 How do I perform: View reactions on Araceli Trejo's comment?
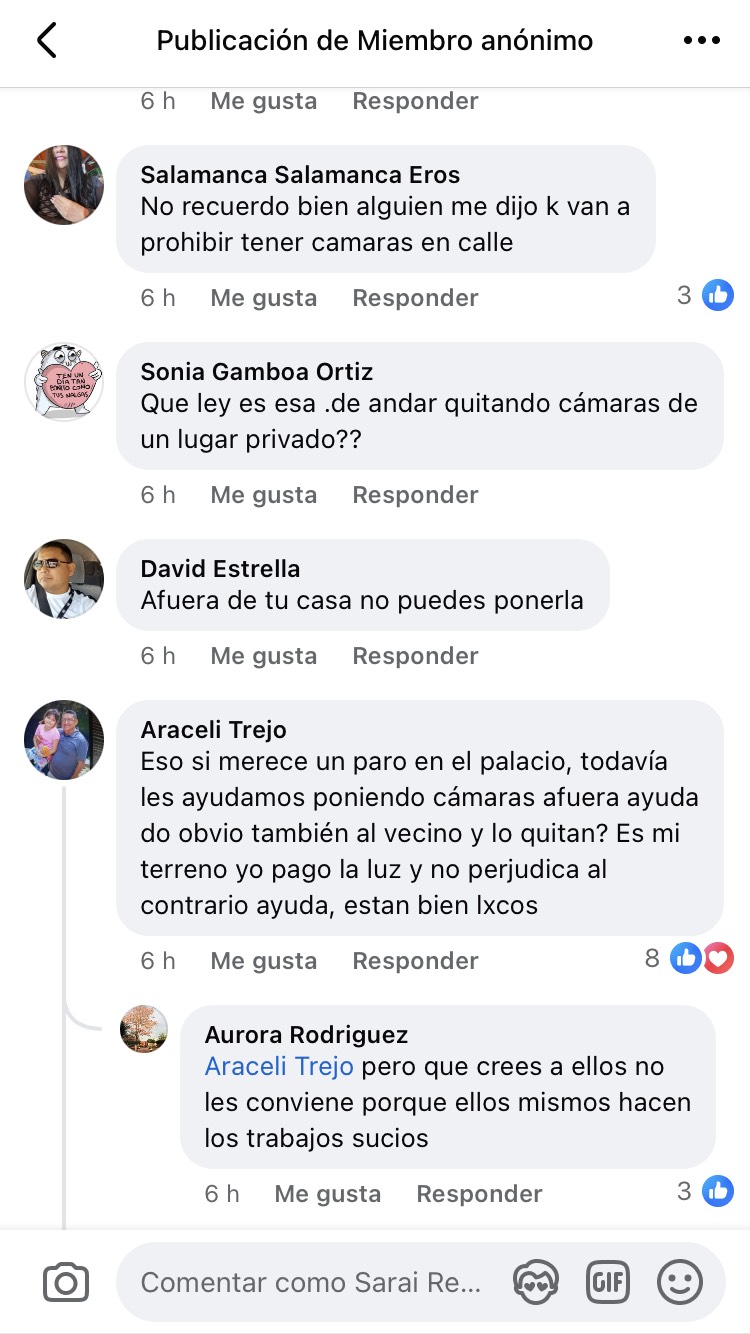(x=698, y=959)
